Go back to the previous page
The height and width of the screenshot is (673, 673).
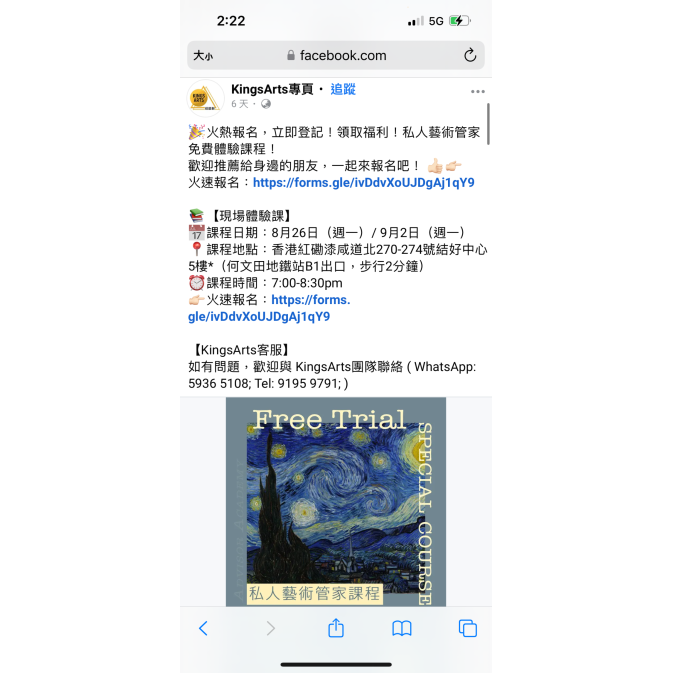coord(203,628)
